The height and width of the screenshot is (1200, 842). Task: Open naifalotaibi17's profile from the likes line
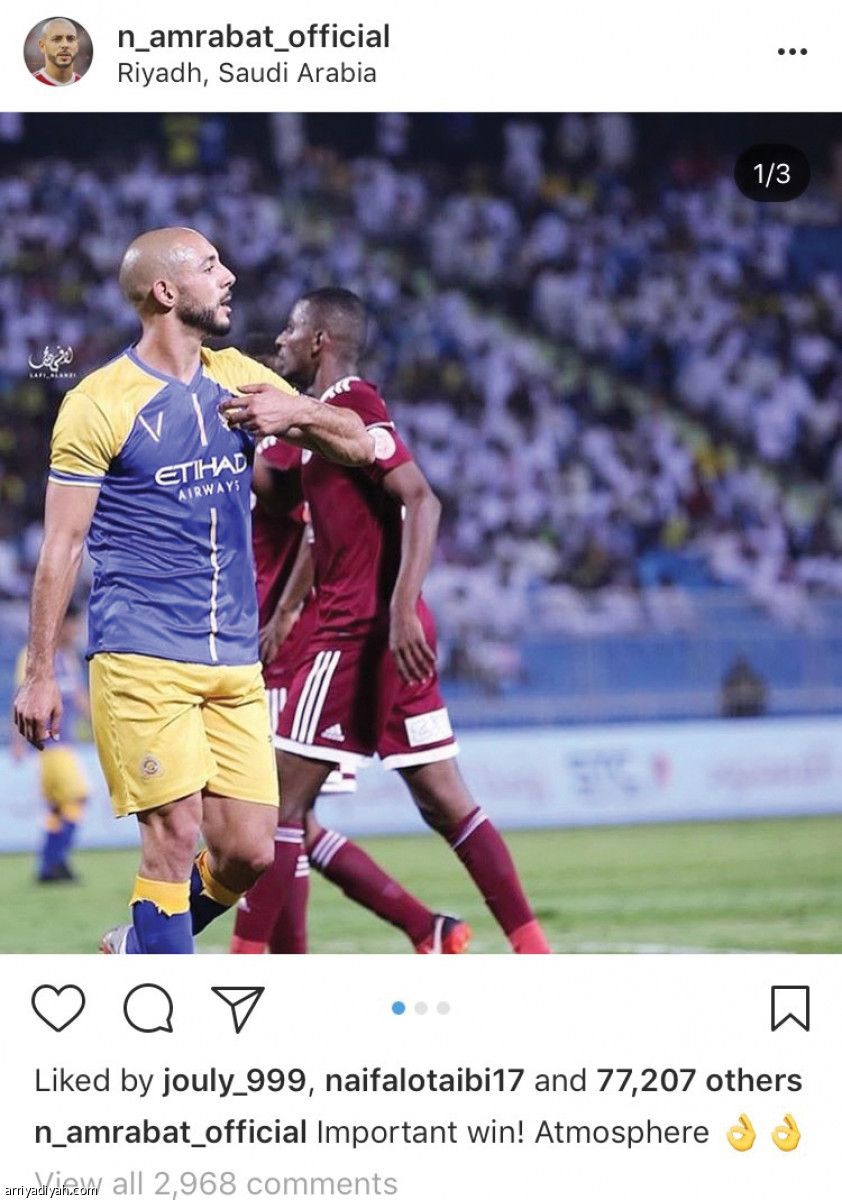425,1081
